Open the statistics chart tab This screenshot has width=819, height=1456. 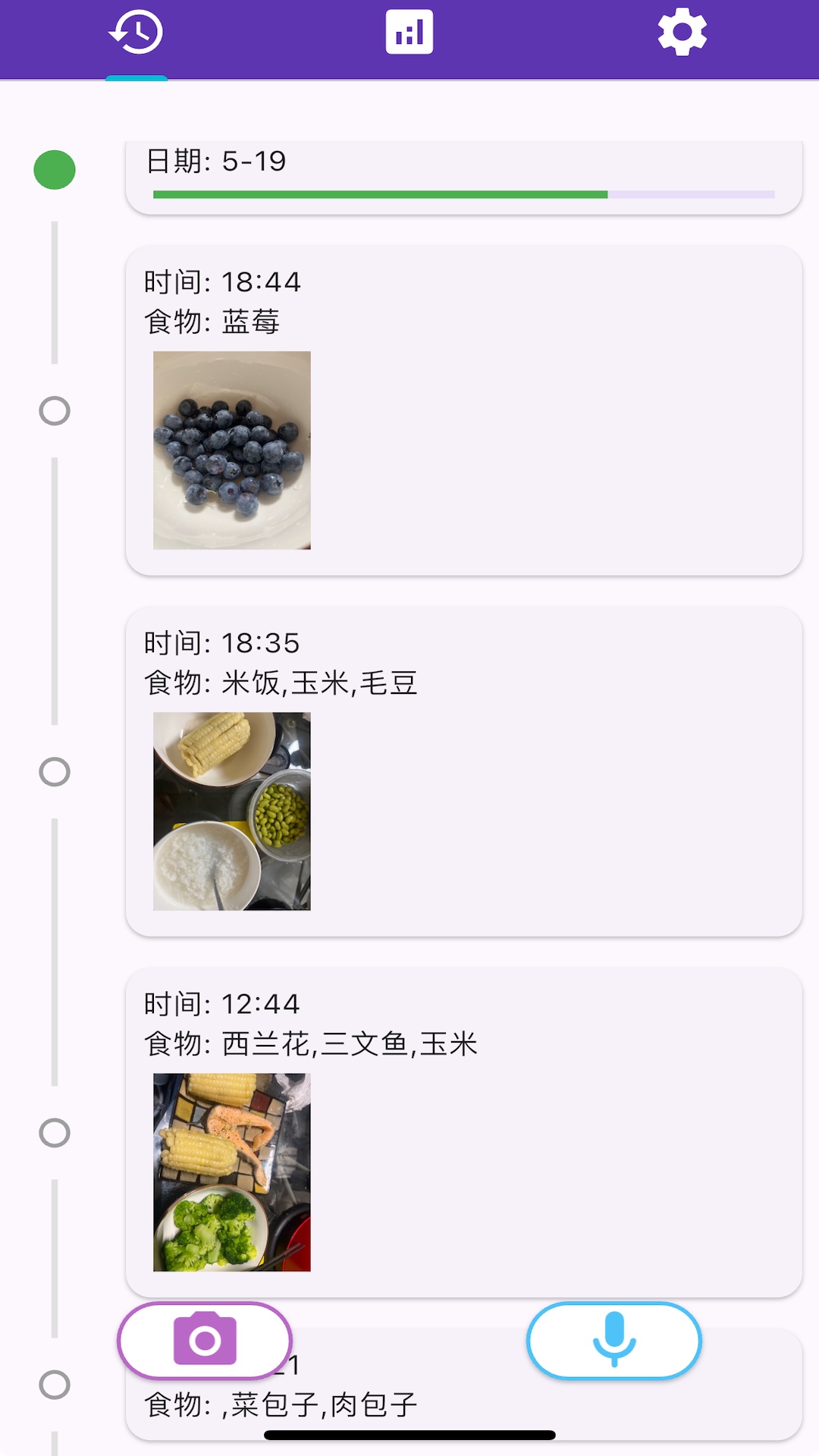pos(409,33)
